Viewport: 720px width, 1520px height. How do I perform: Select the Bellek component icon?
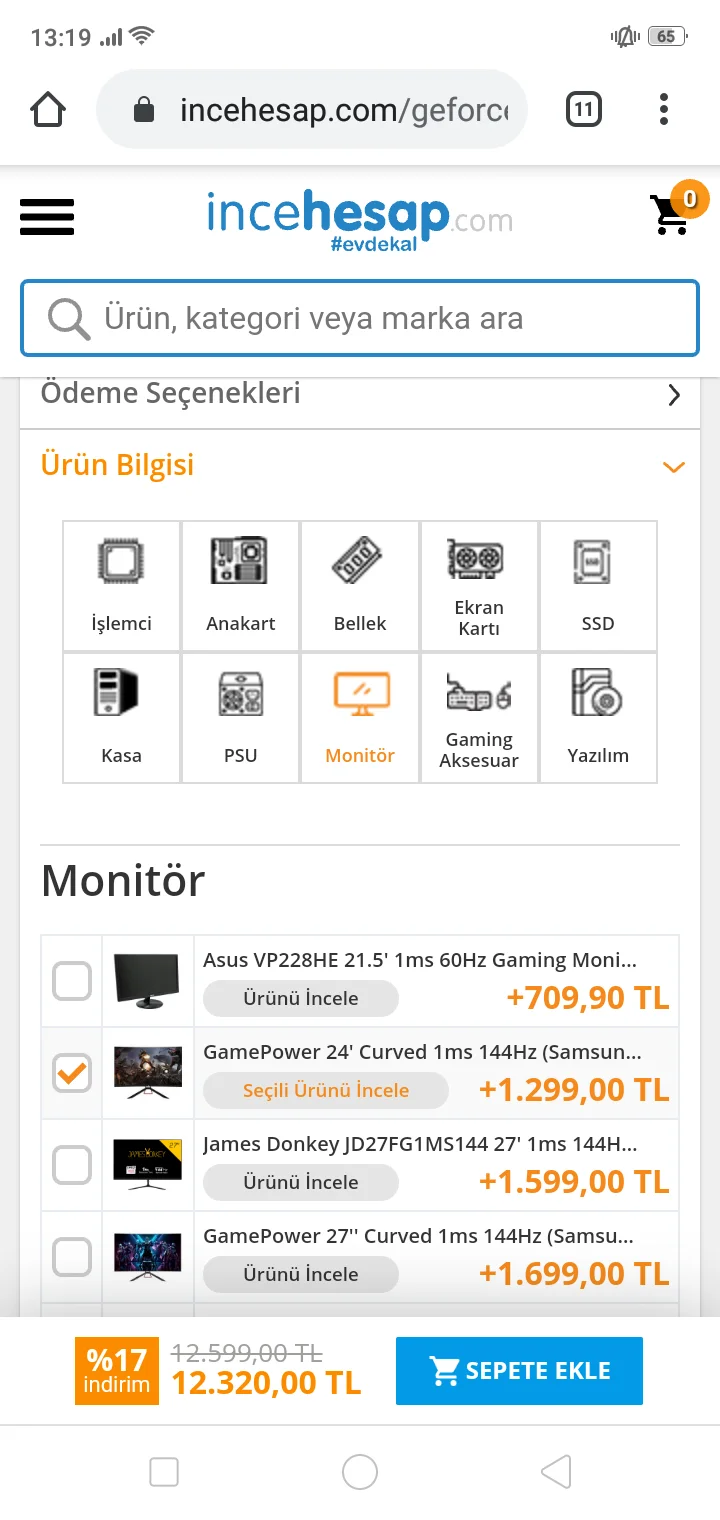click(x=359, y=585)
